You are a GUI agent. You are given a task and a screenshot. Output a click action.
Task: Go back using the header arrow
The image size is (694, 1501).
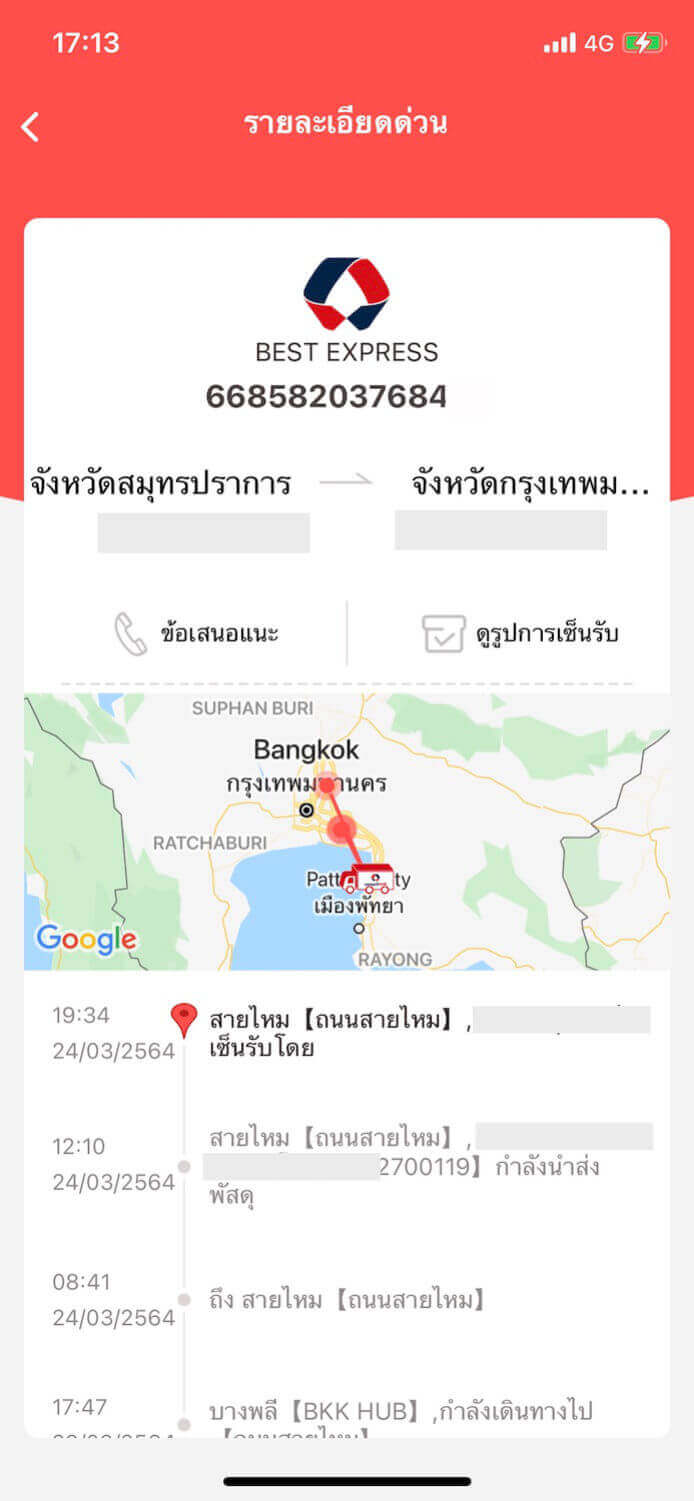[x=31, y=127]
